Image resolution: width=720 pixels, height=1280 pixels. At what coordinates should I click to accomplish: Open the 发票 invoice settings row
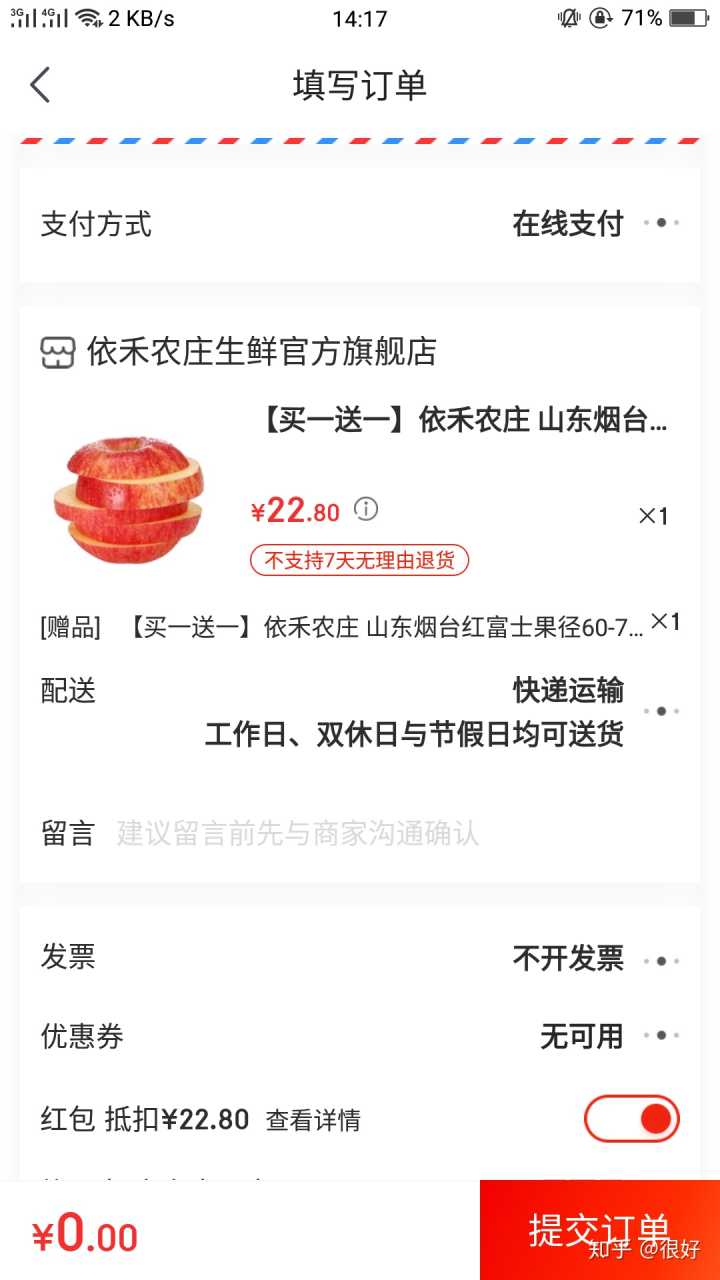(360, 960)
